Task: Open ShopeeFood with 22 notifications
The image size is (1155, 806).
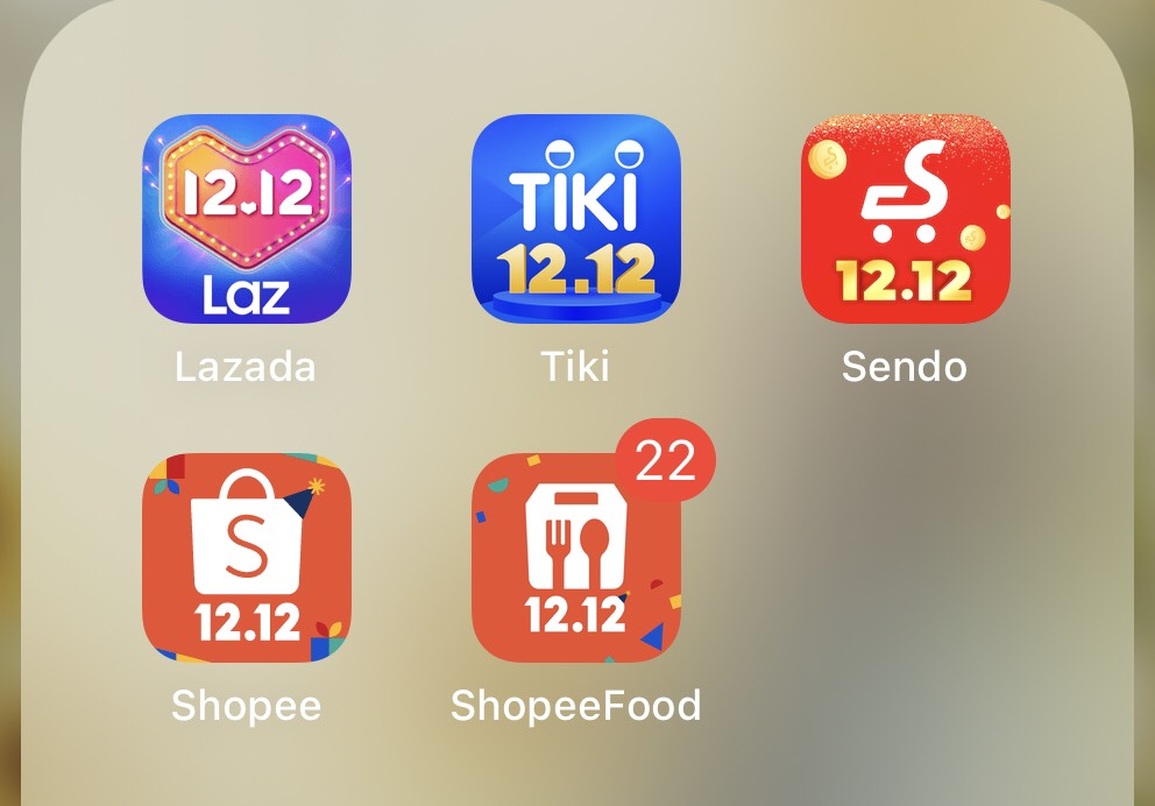Action: (576, 558)
